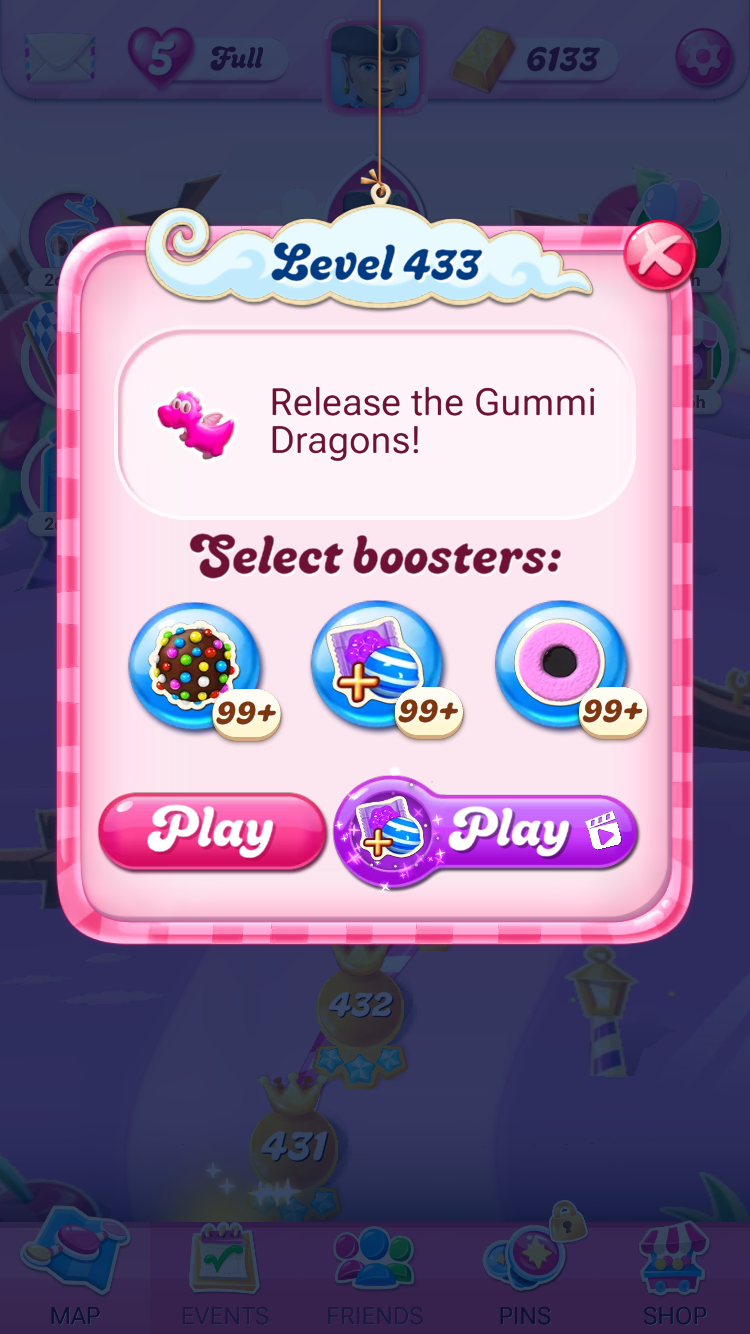Image resolution: width=750 pixels, height=1334 pixels.
Task: Select the color bomb booster
Action: click(x=194, y=666)
